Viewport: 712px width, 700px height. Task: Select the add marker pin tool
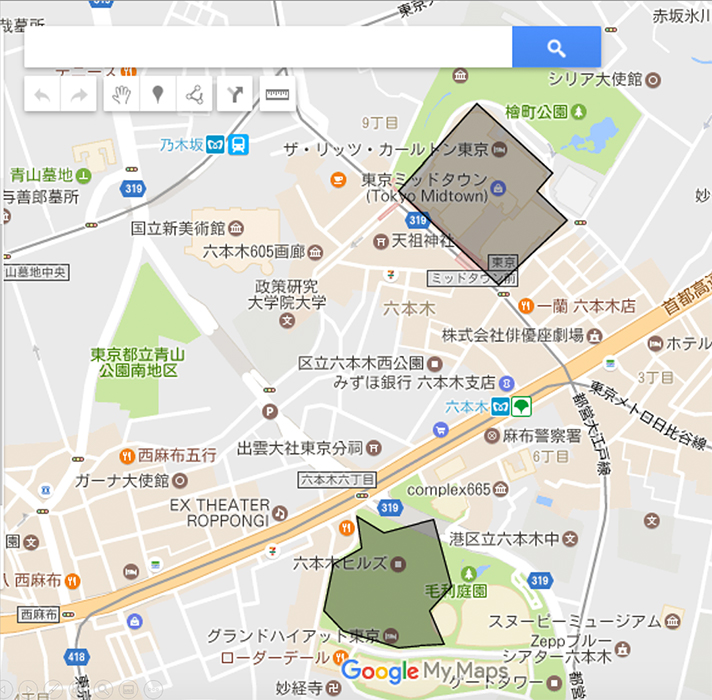(x=157, y=96)
